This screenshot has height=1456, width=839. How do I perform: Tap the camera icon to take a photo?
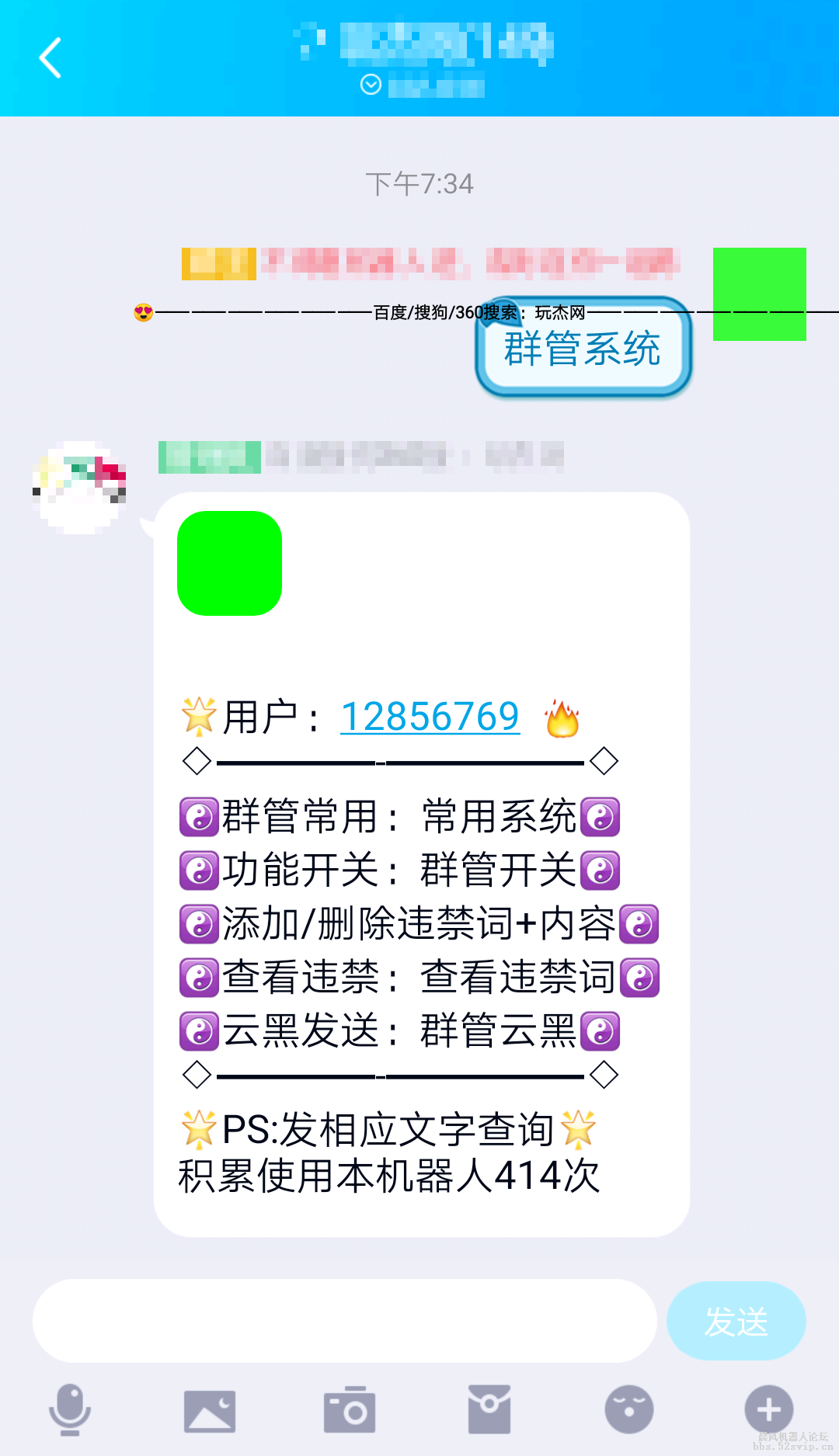348,1409
